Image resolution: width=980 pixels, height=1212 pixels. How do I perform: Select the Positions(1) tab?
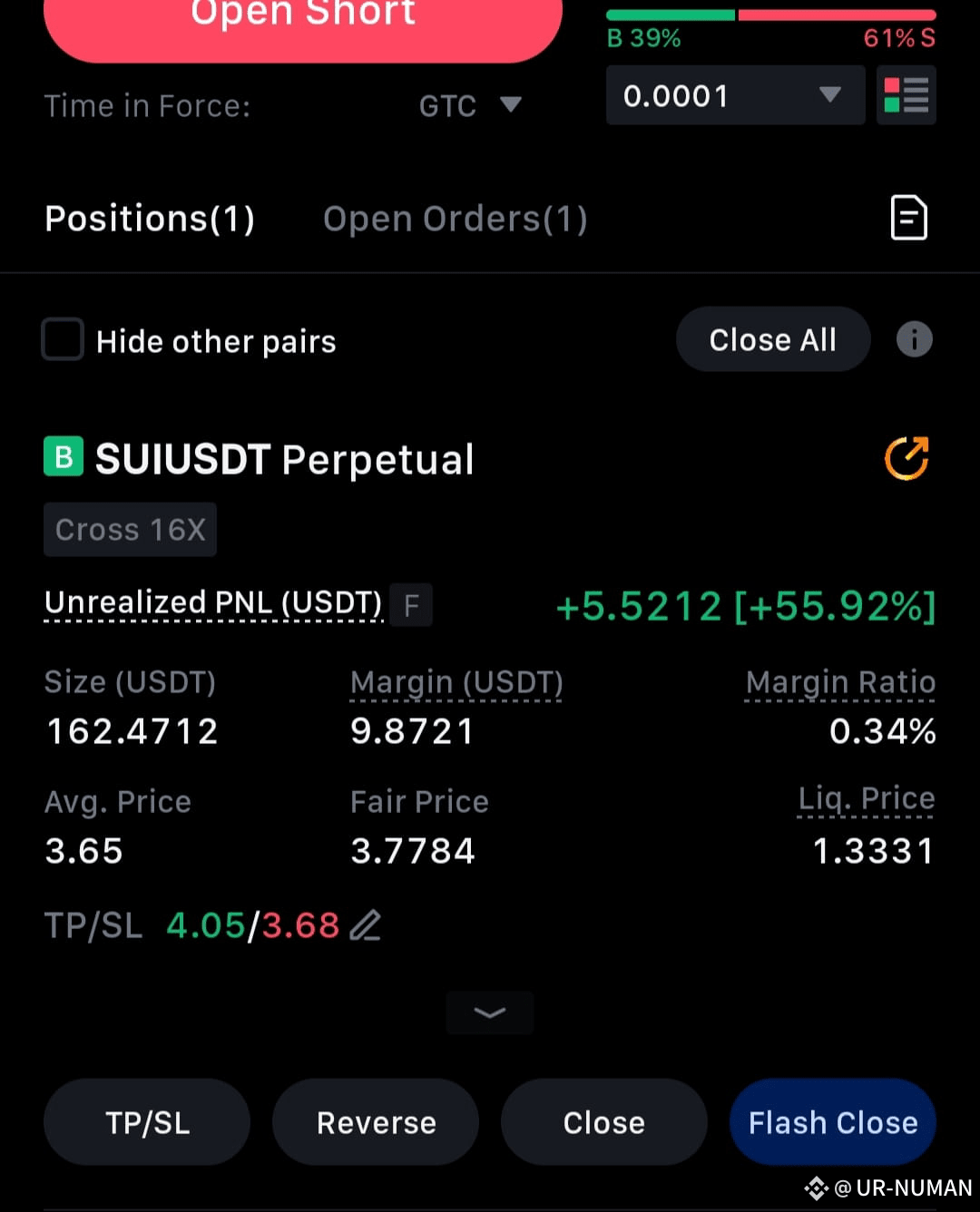click(x=150, y=219)
